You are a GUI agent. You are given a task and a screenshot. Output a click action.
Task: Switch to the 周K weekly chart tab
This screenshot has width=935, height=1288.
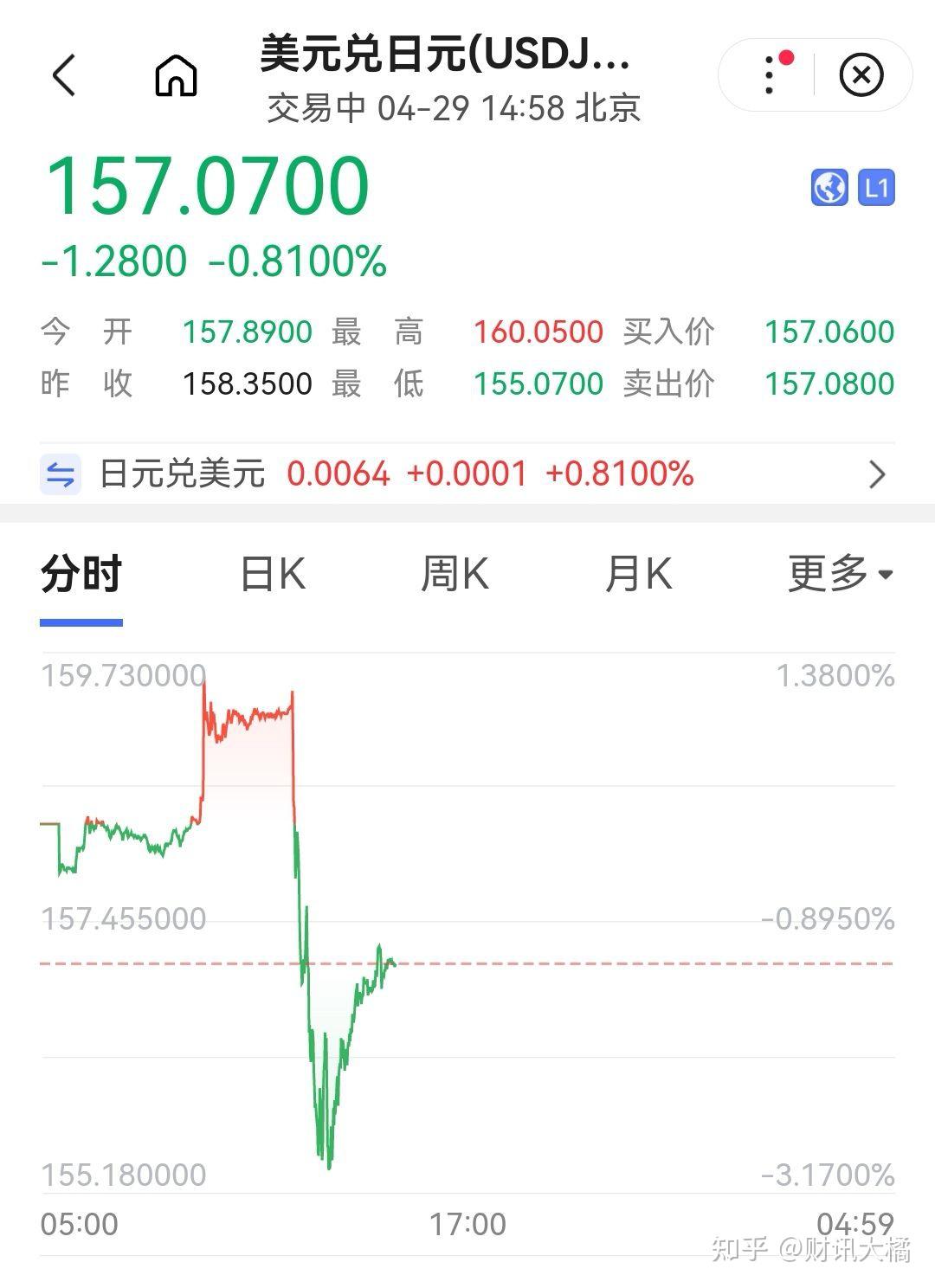(455, 573)
